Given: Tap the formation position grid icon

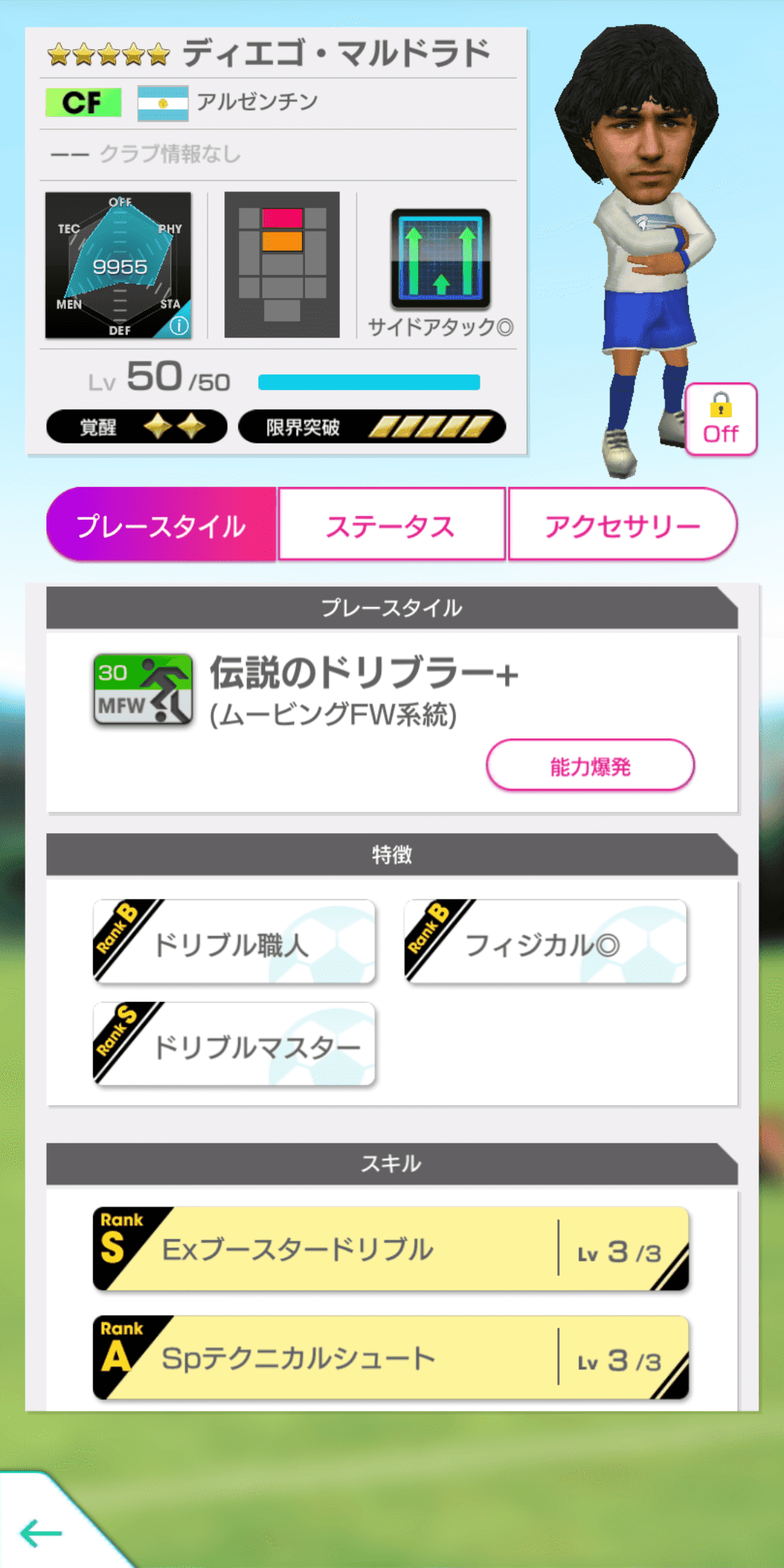Looking at the screenshot, I should click(282, 265).
